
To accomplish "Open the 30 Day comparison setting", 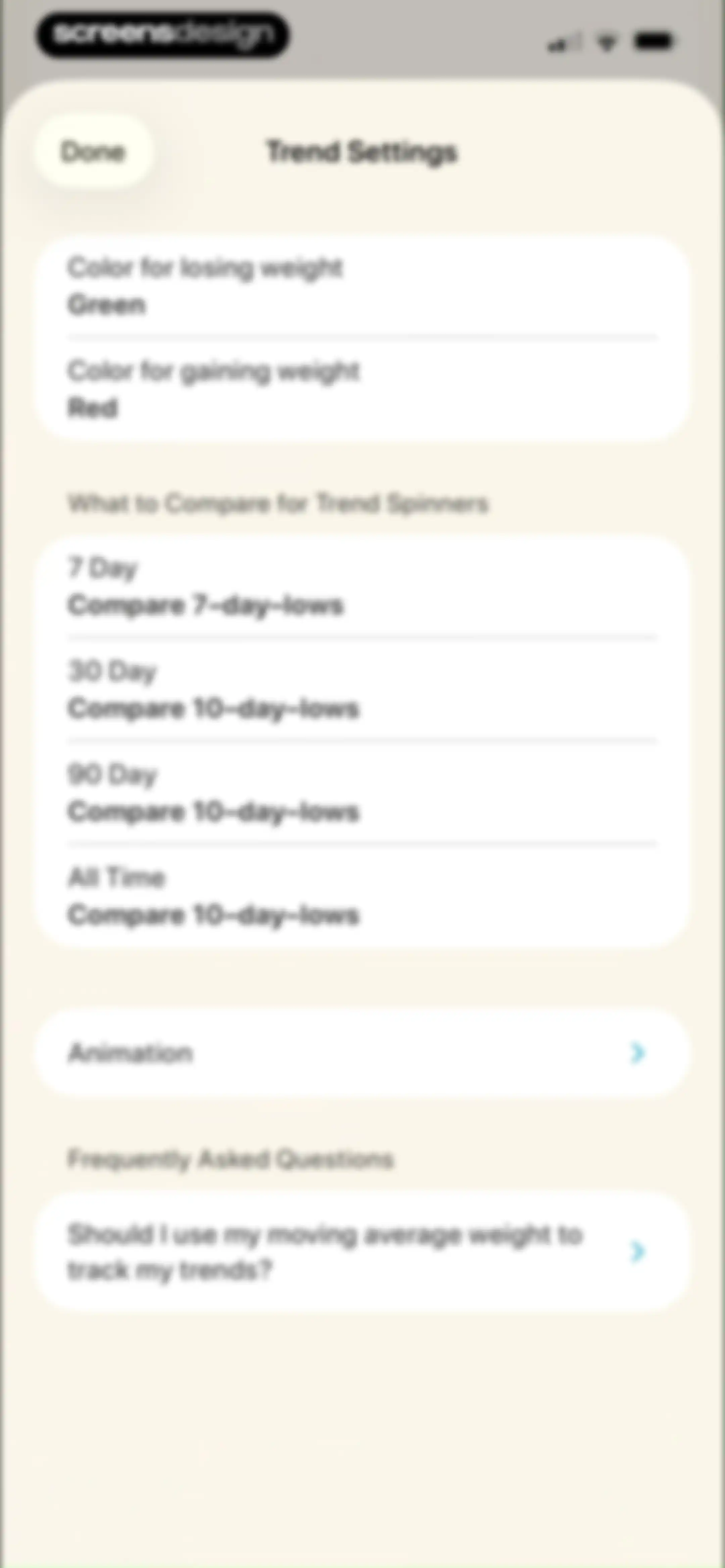I will point(363,689).
